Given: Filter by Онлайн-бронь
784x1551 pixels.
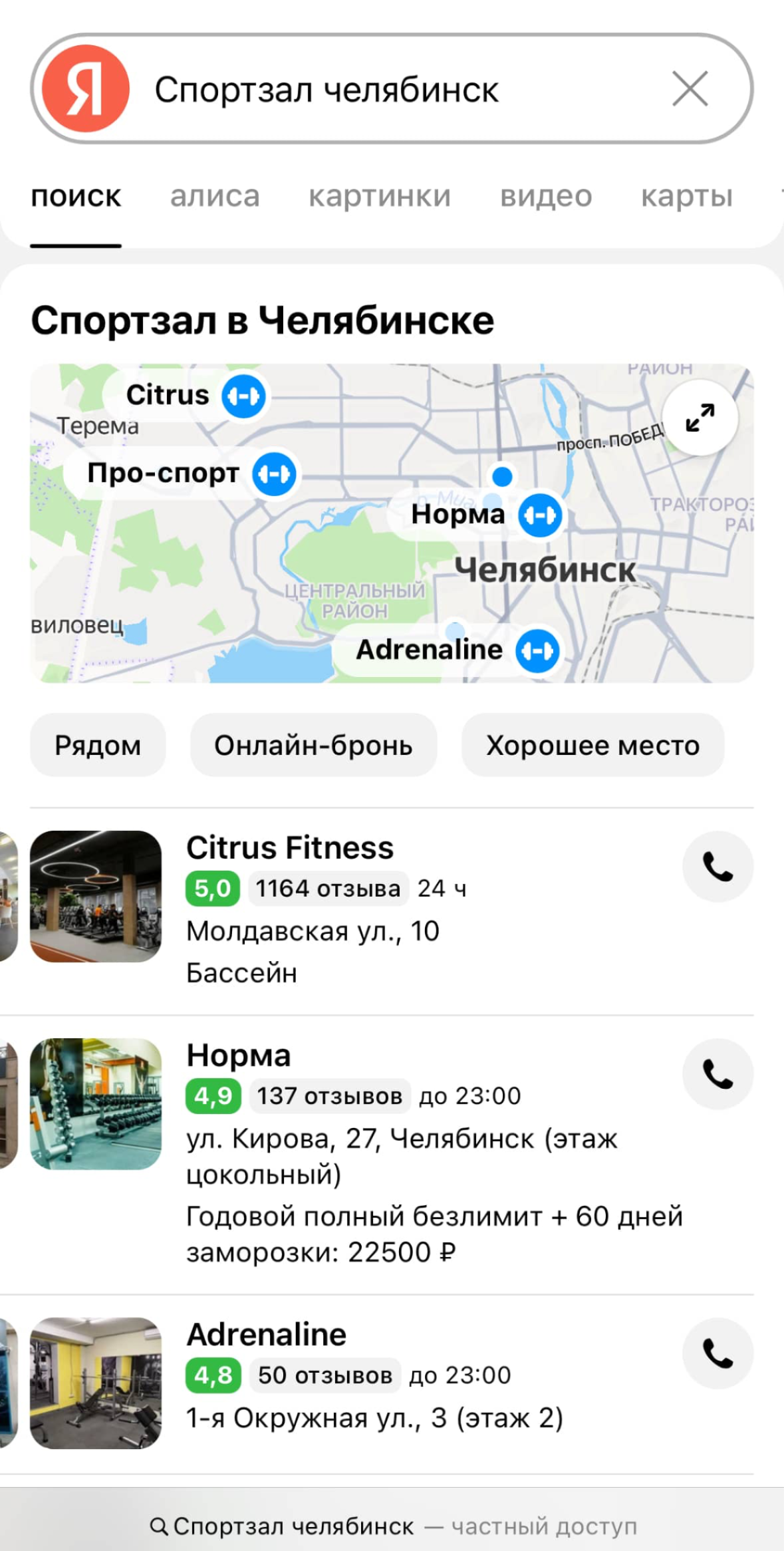Looking at the screenshot, I should pos(313,745).
